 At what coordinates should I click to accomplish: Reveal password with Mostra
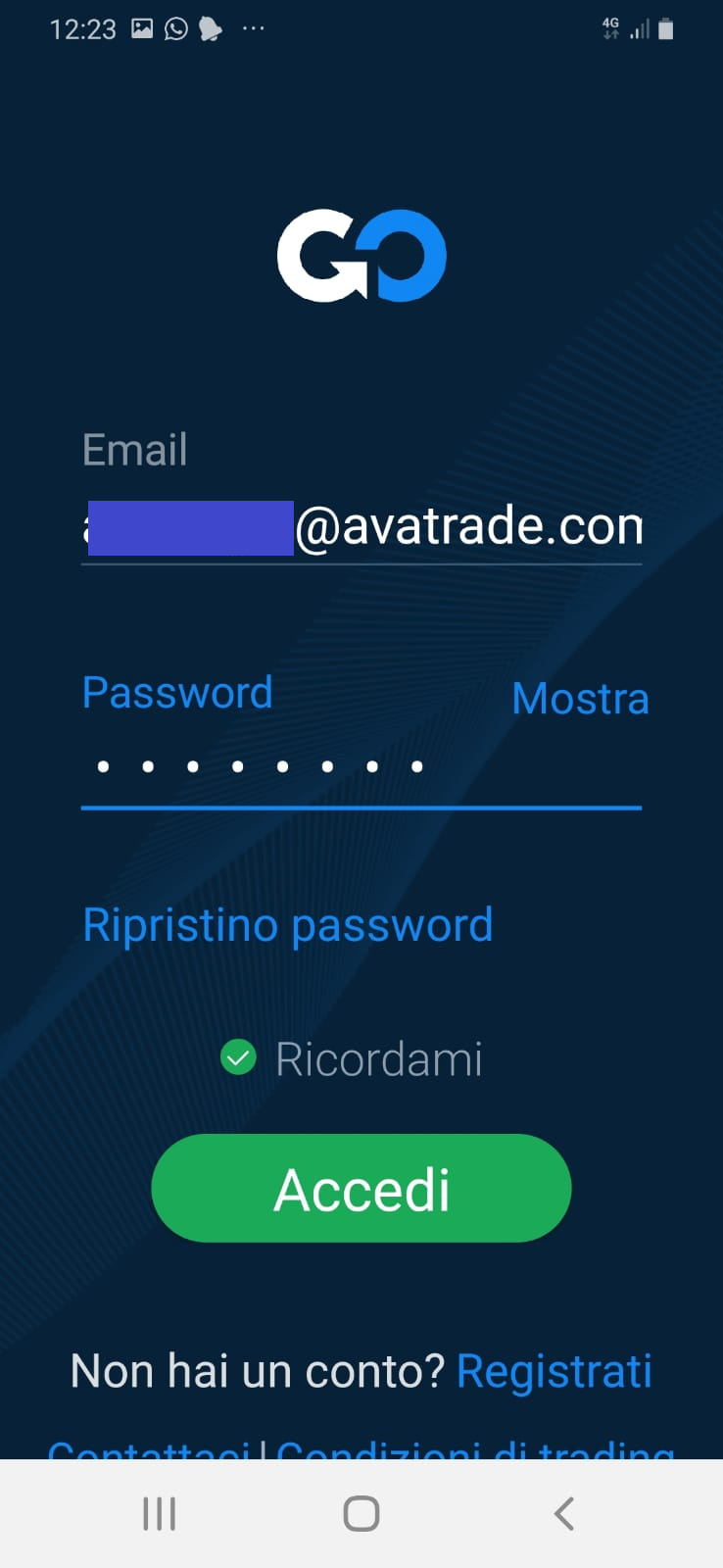(580, 699)
